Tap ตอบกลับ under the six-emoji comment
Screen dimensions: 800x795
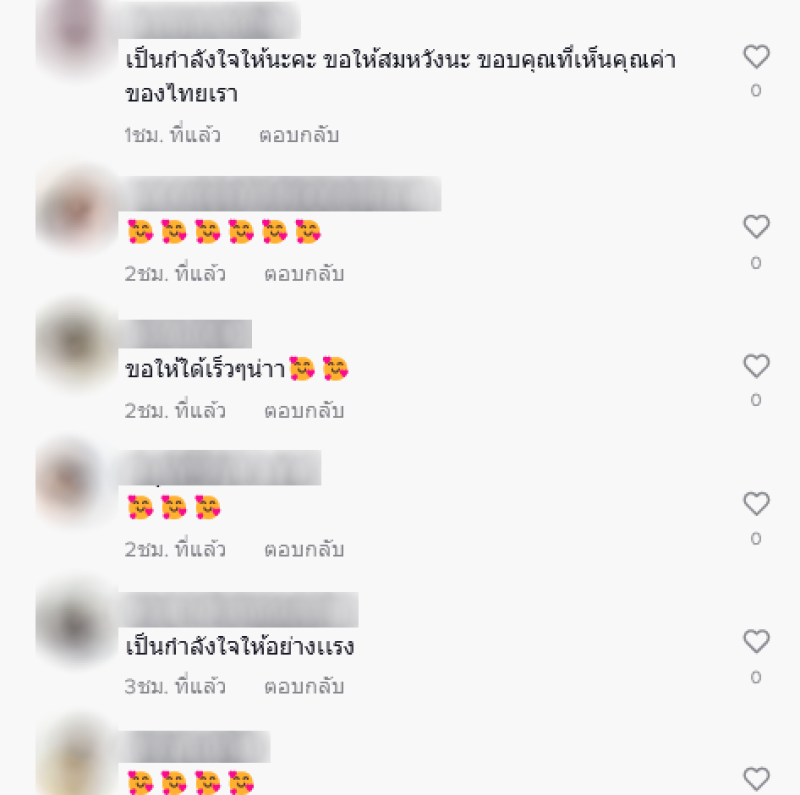click(x=304, y=273)
